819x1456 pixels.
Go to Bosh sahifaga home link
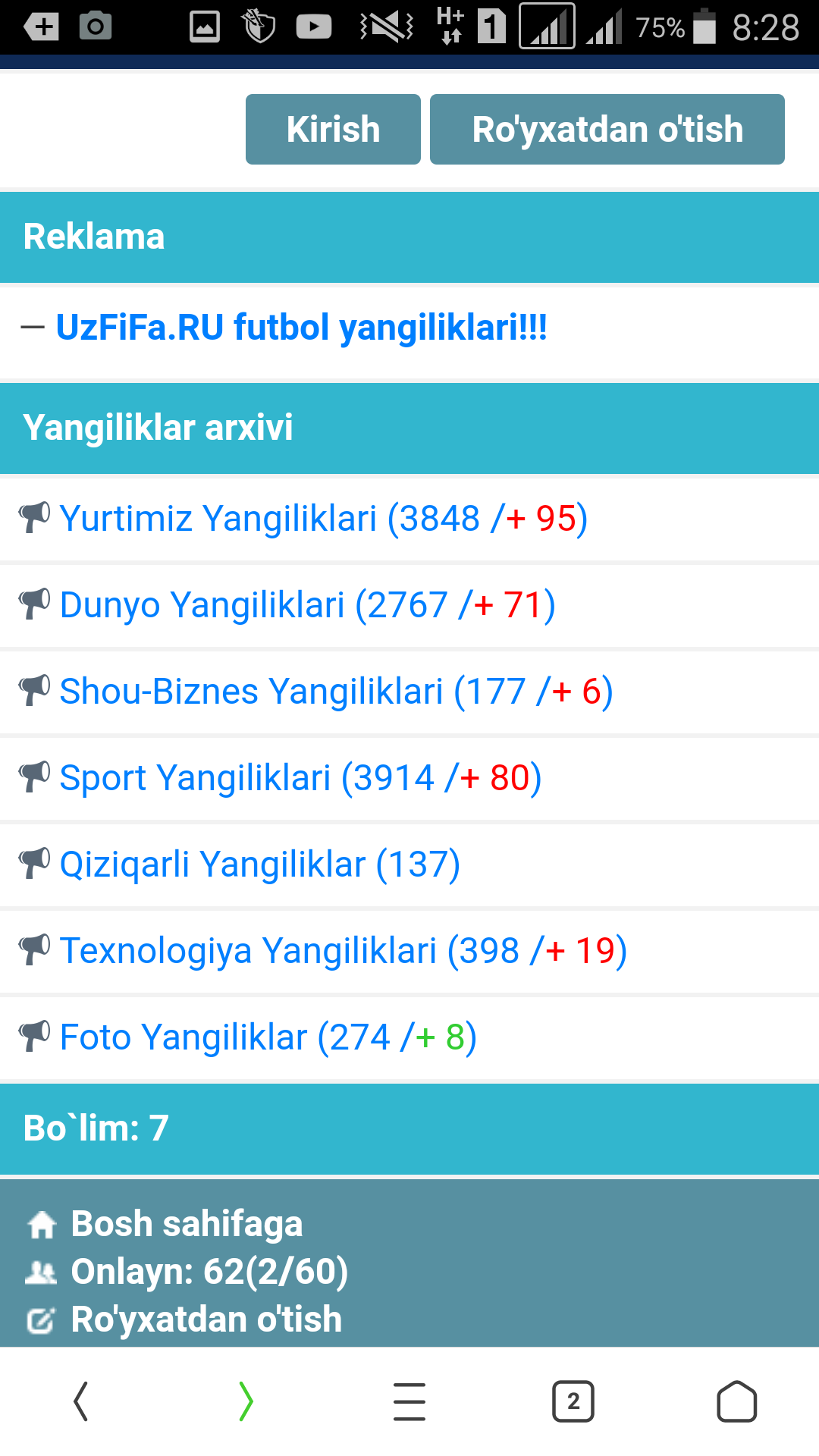pos(187,1224)
